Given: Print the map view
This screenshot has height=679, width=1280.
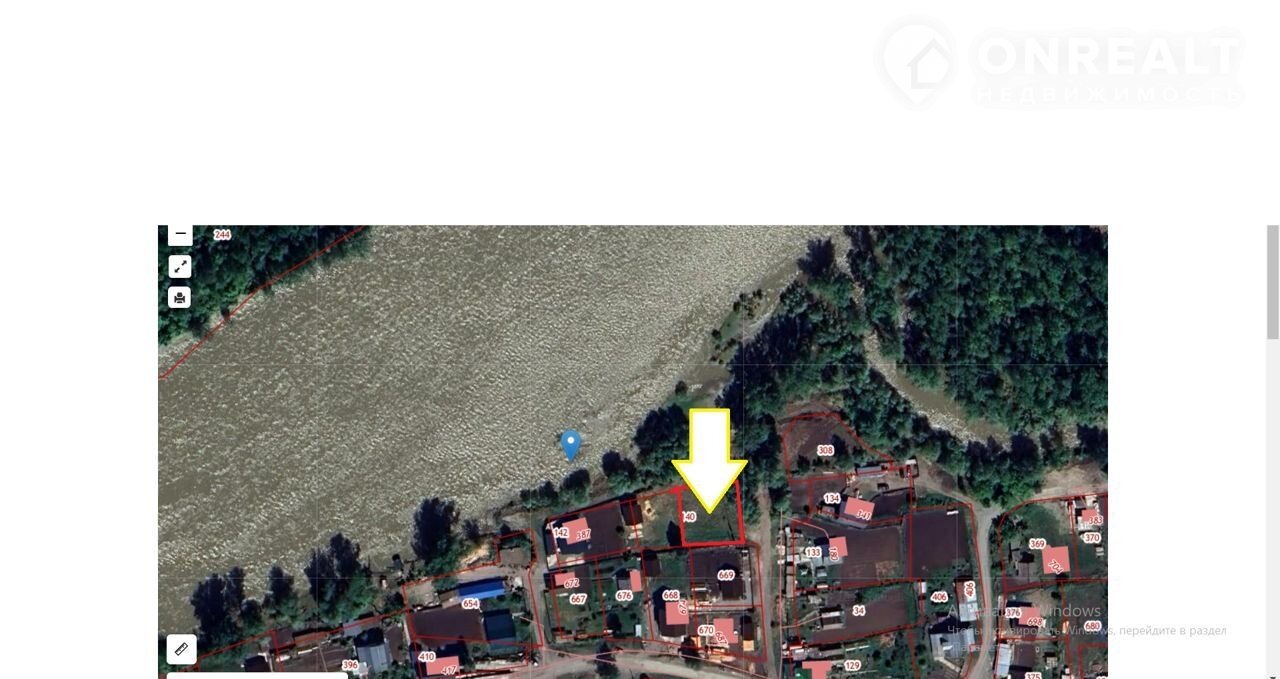Looking at the screenshot, I should pos(180,297).
